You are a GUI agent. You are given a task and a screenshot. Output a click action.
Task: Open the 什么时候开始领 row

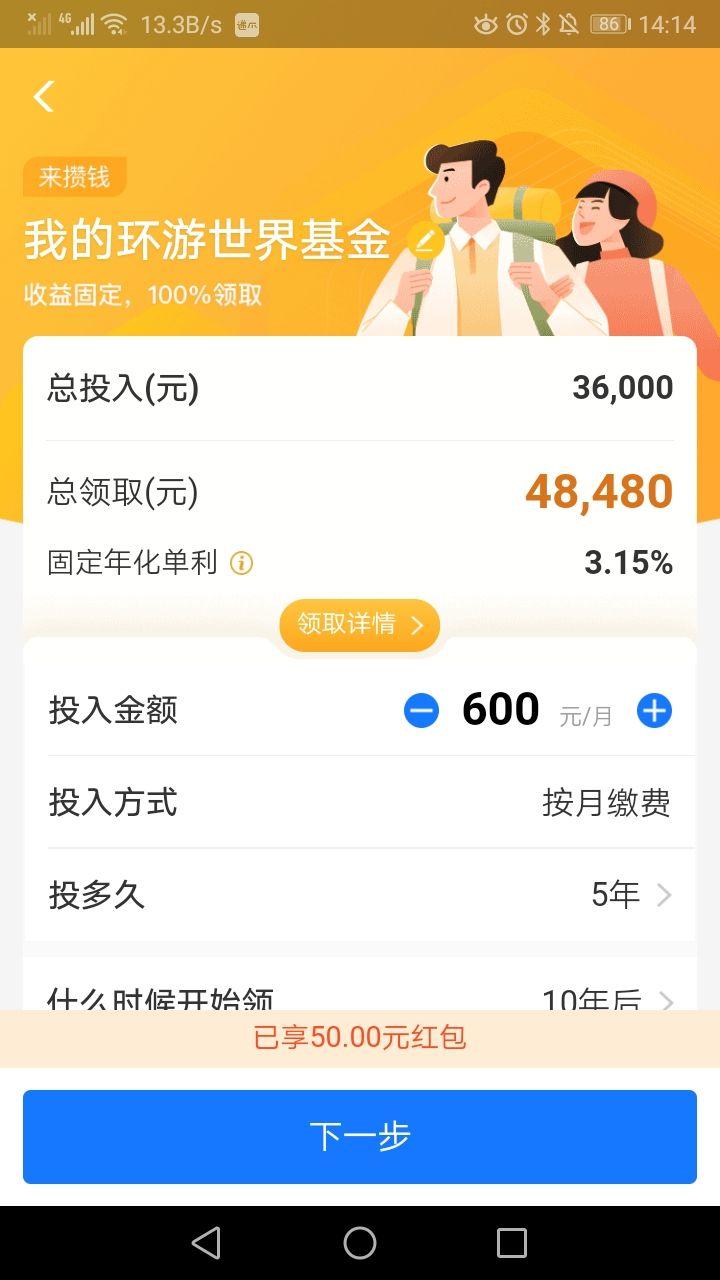pos(360,990)
